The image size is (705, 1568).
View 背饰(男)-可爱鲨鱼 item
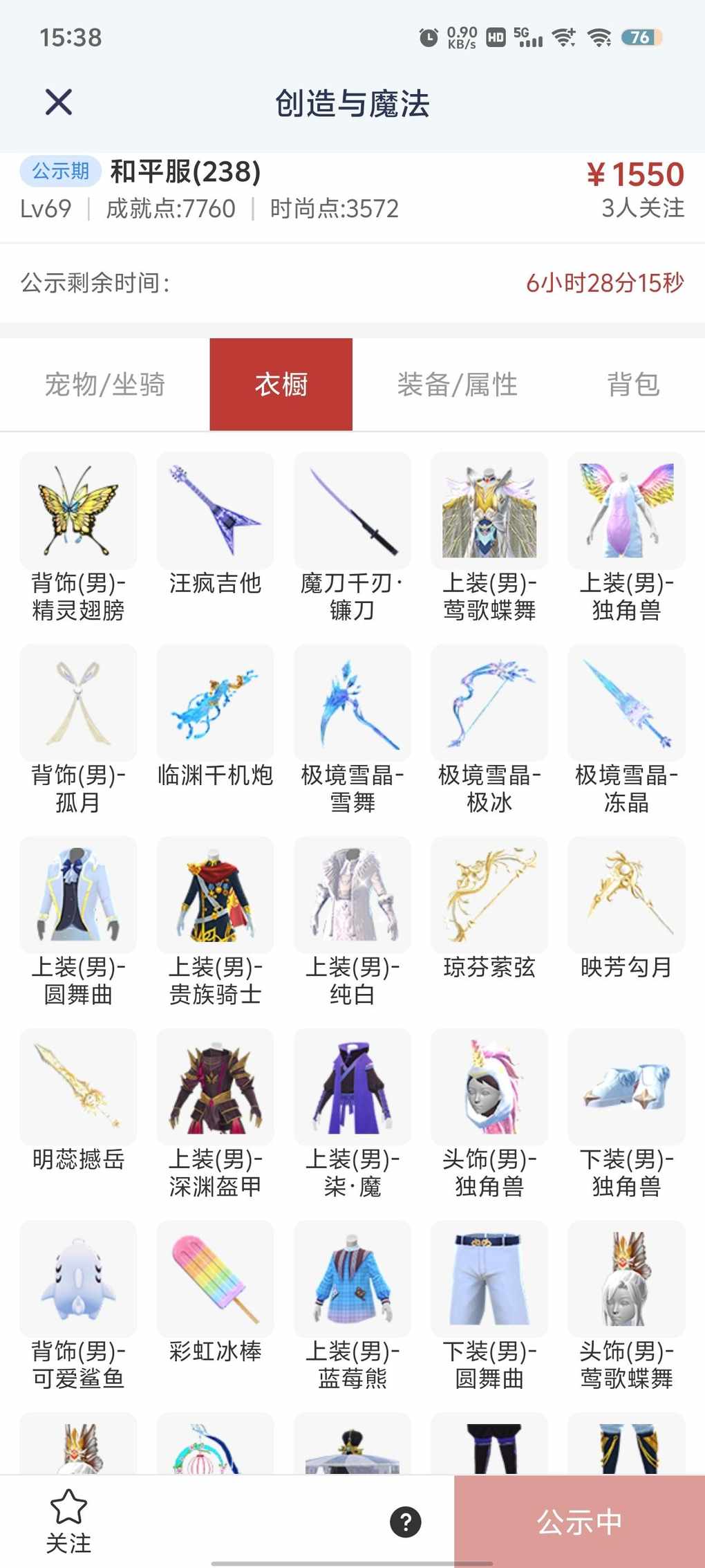(x=78, y=1280)
